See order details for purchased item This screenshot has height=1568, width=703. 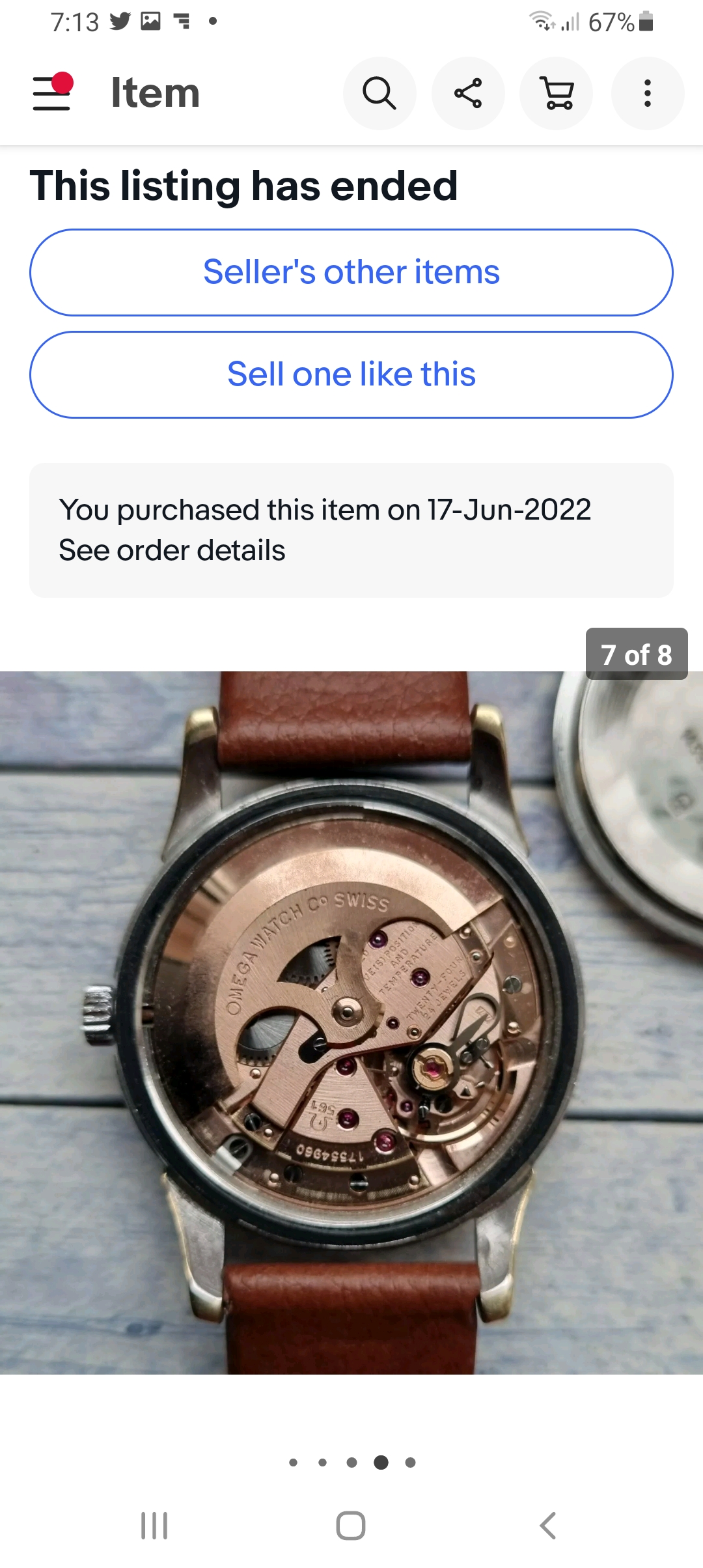pyautogui.click(x=172, y=551)
